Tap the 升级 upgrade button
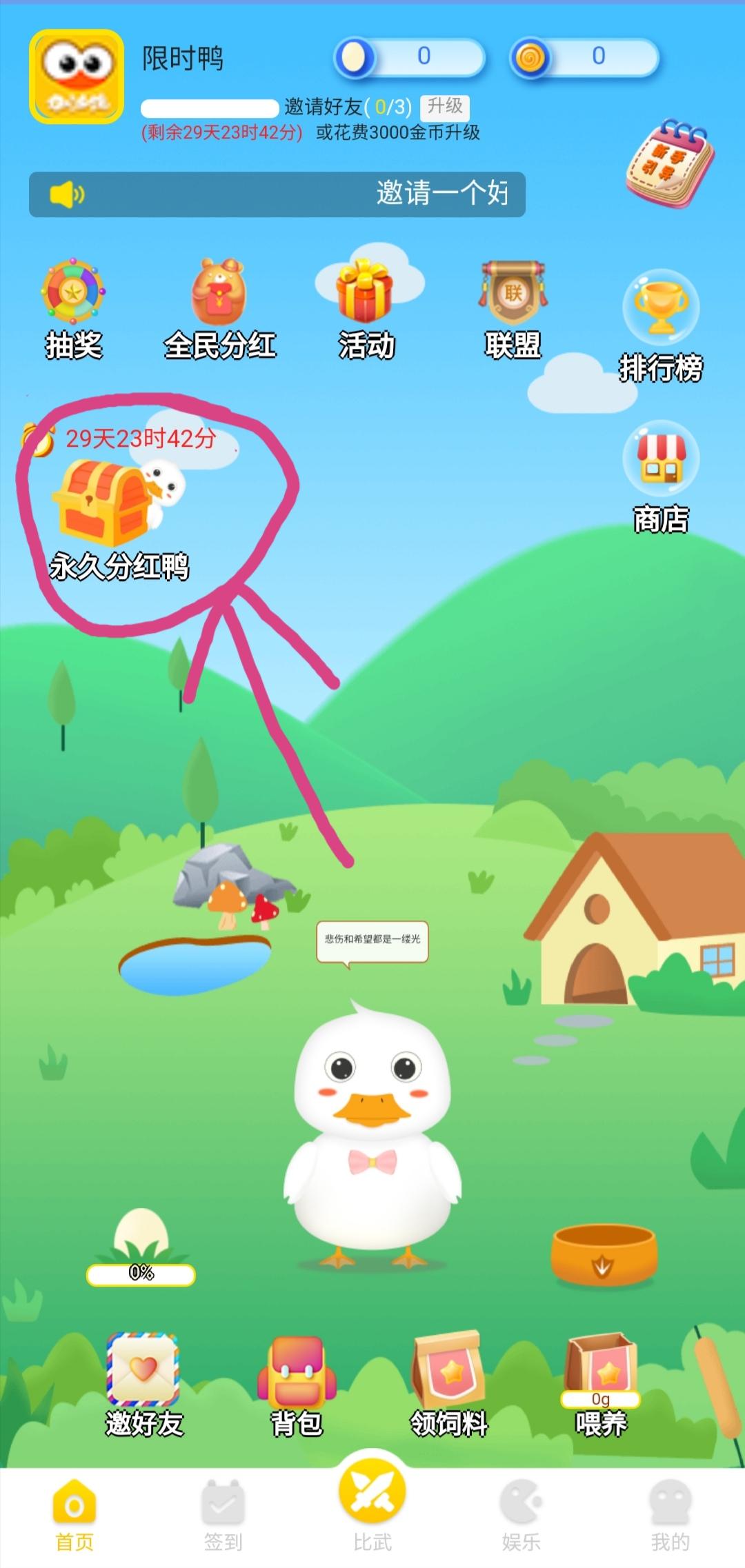This screenshot has width=745, height=1568. pos(445,106)
